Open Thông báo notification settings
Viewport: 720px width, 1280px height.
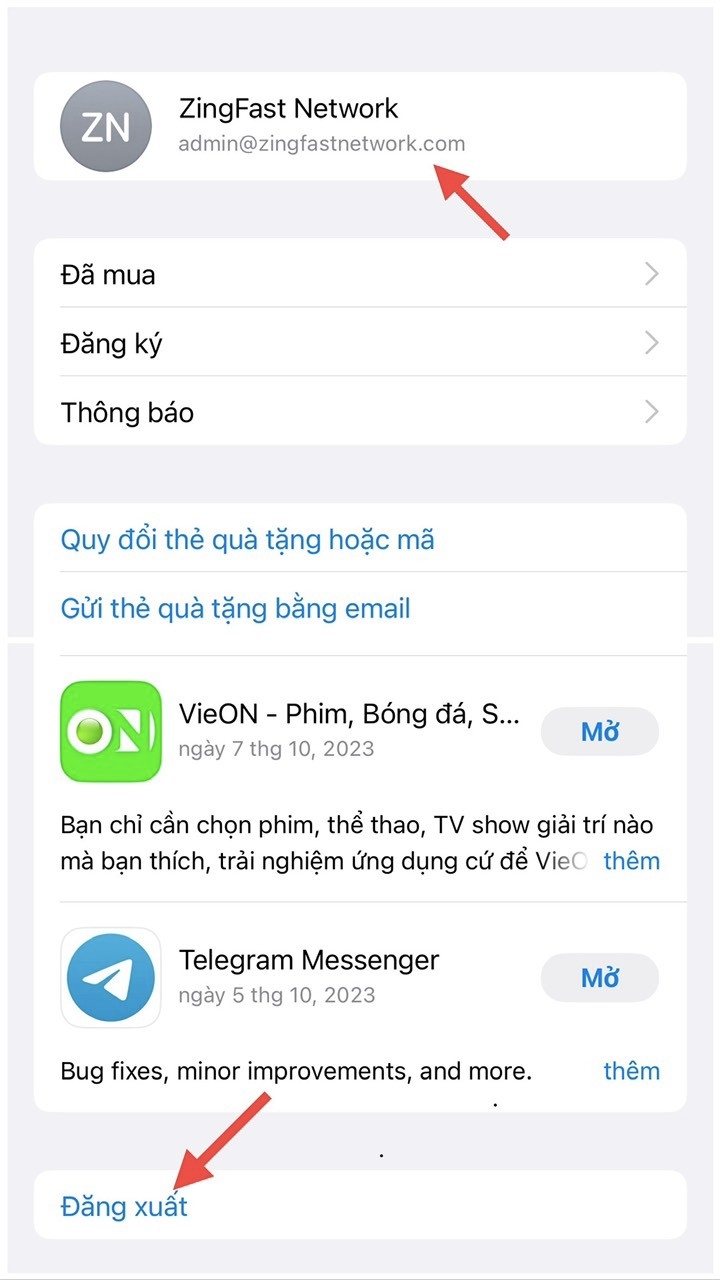pos(360,412)
